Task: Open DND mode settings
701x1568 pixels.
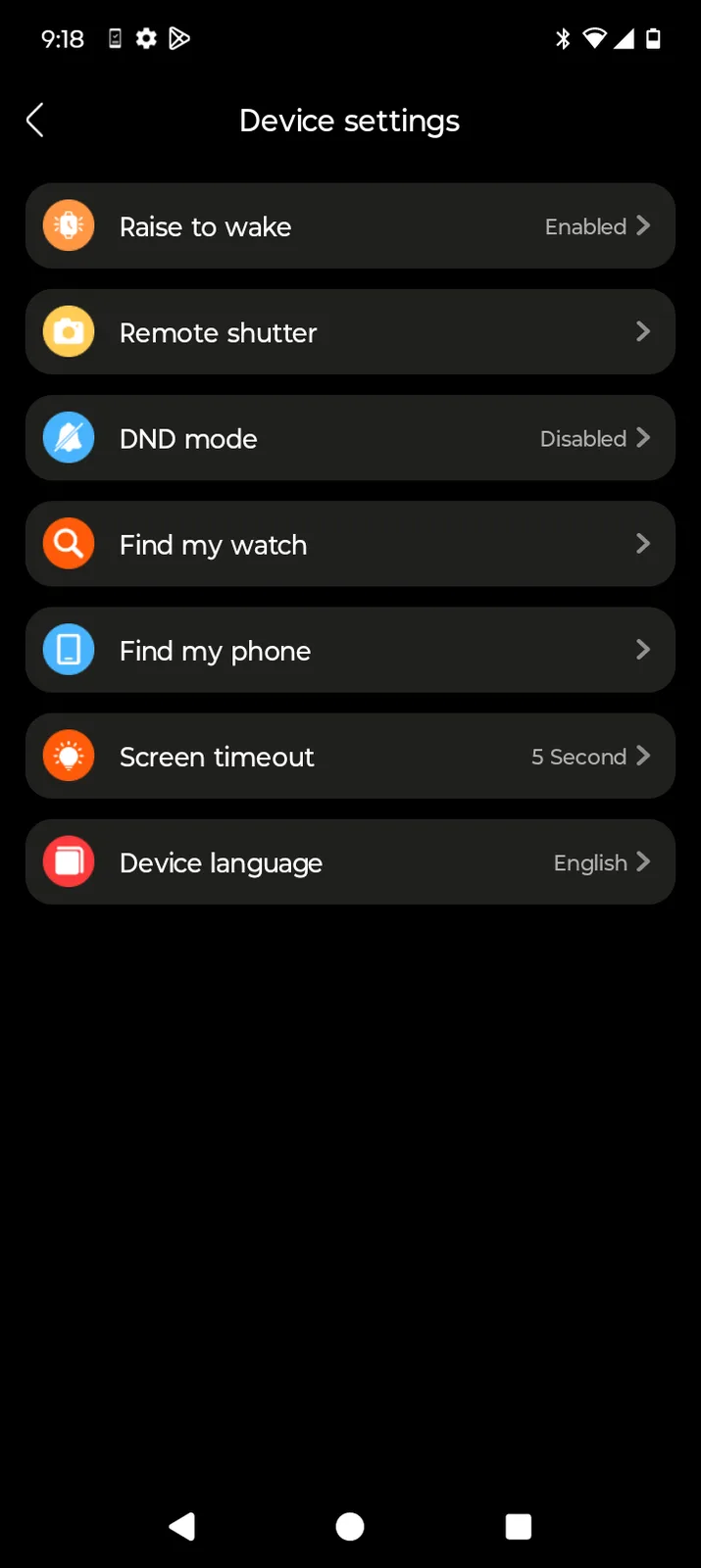Action: pyautogui.click(x=350, y=438)
